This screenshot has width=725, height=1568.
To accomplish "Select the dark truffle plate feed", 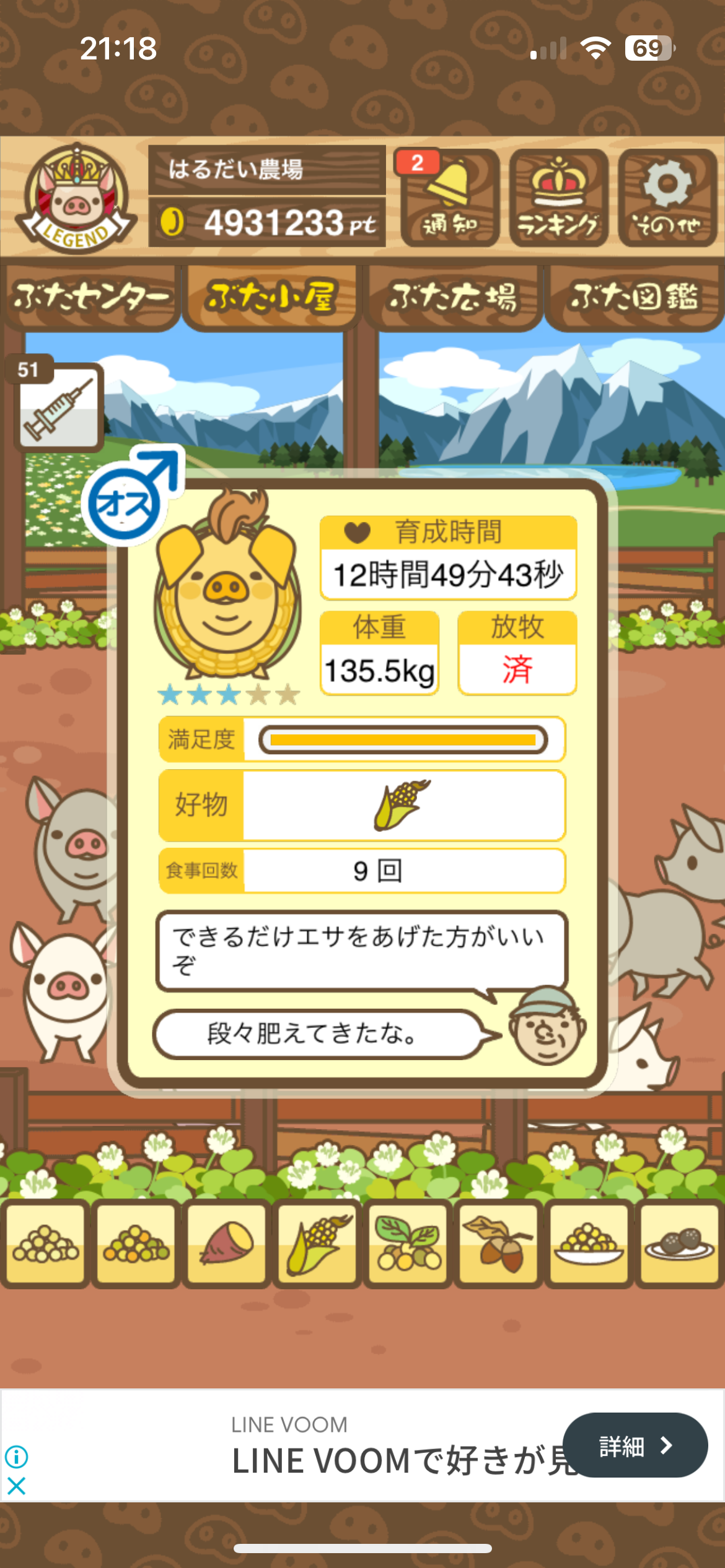I will pos(679,1243).
